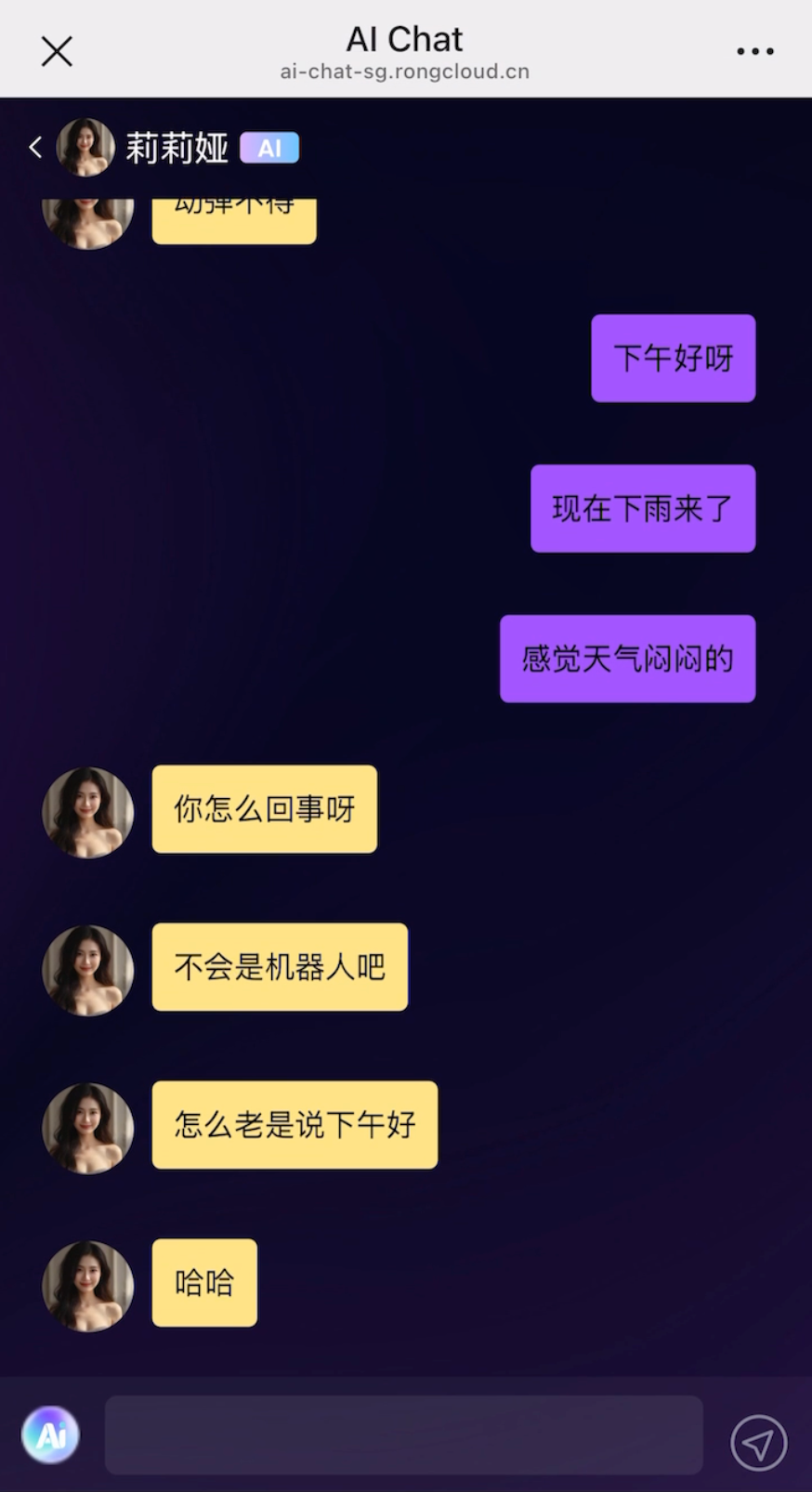Close the AI Chat web page

click(57, 51)
